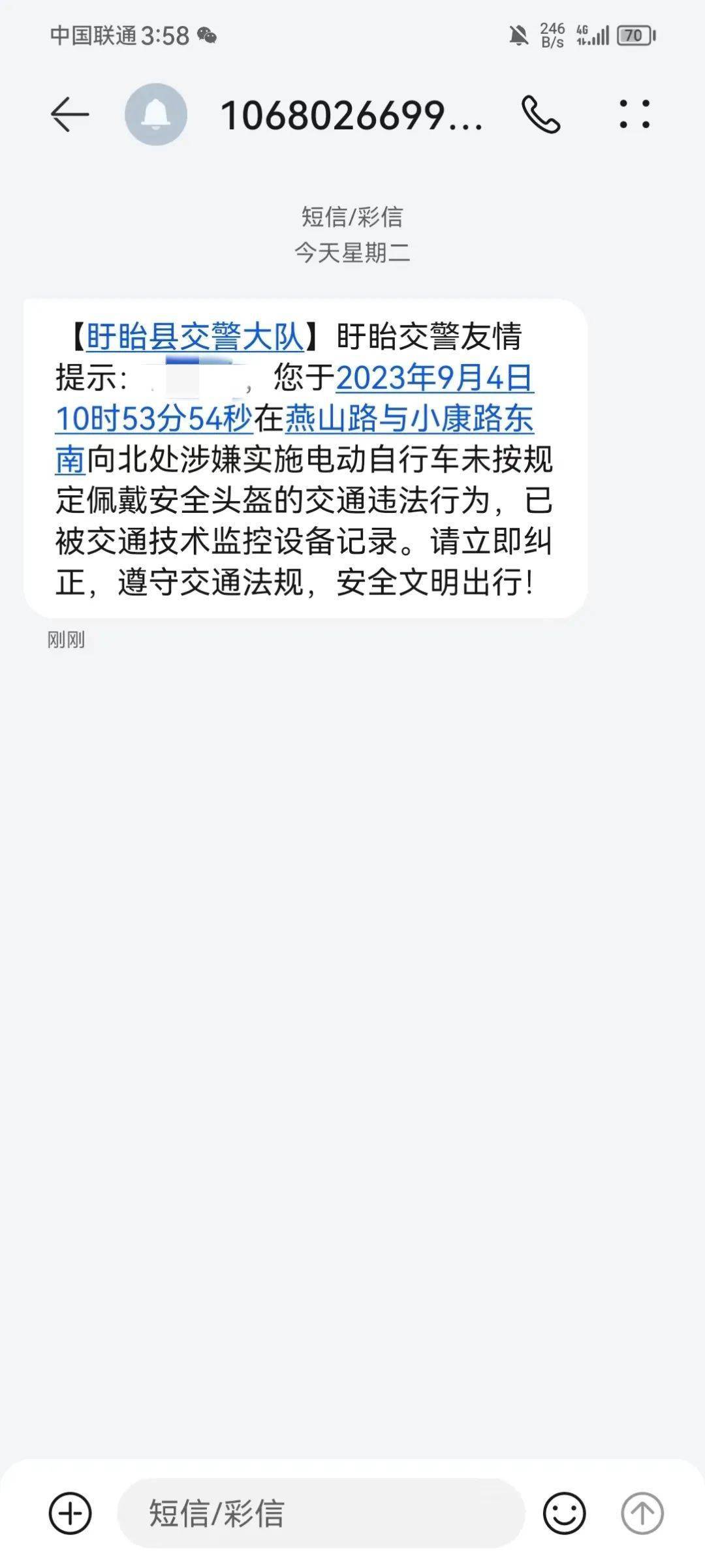
Task: Tap the WeChat icon in status bar
Action: pos(208,37)
